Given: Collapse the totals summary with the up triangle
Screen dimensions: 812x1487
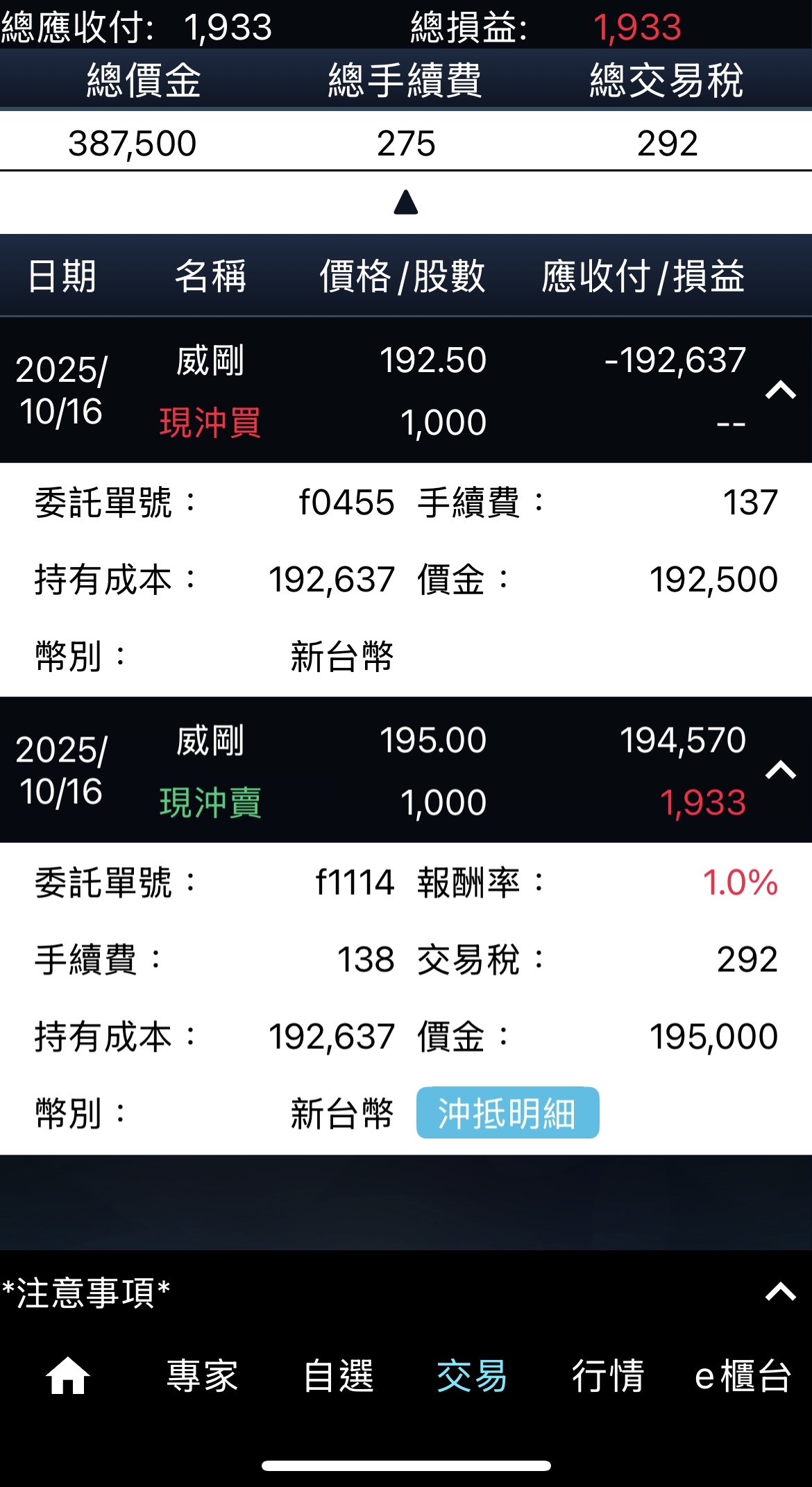Looking at the screenshot, I should point(406,203).
